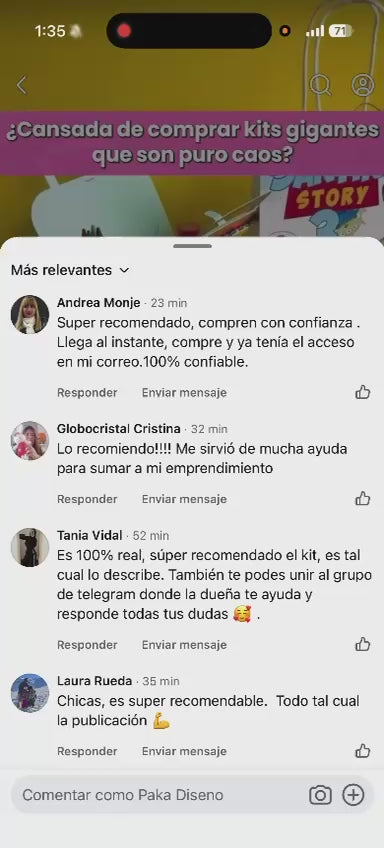
Task: Send a message to Andrea Monje
Action: click(184, 393)
